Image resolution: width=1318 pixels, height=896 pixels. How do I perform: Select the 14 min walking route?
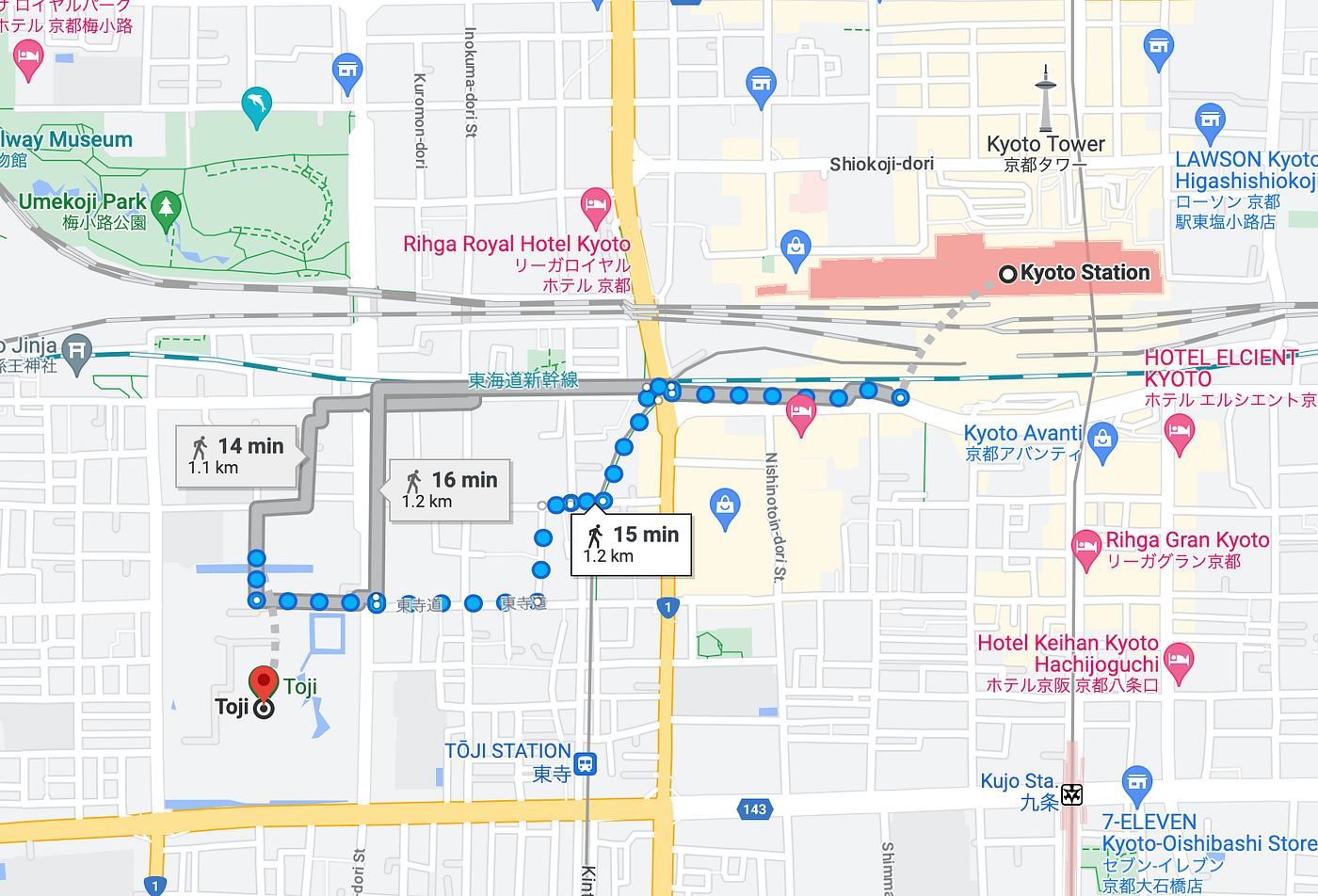(239, 456)
